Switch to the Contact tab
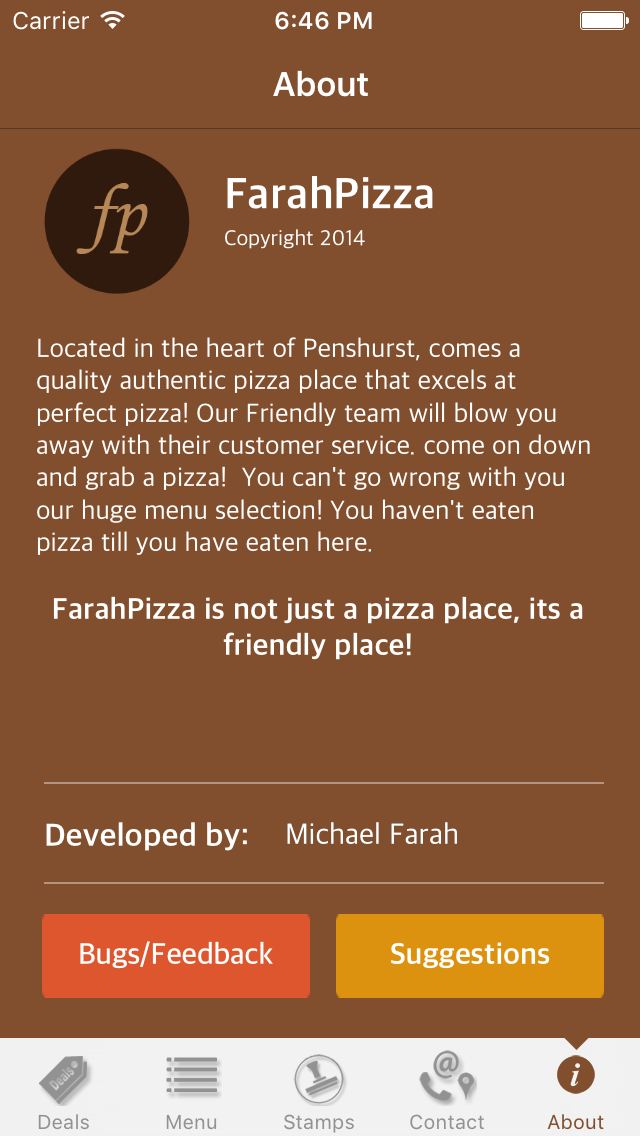Screen dimensions: 640x1136 tap(447, 1092)
